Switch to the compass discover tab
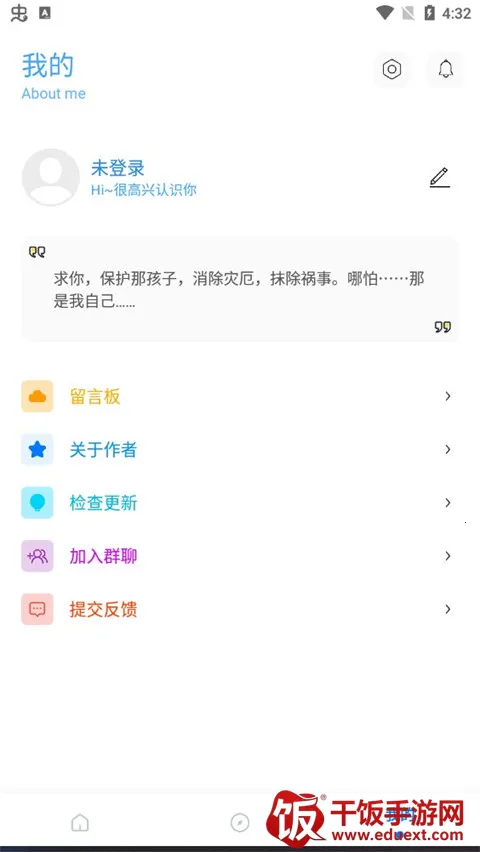480x852 pixels. [240, 823]
